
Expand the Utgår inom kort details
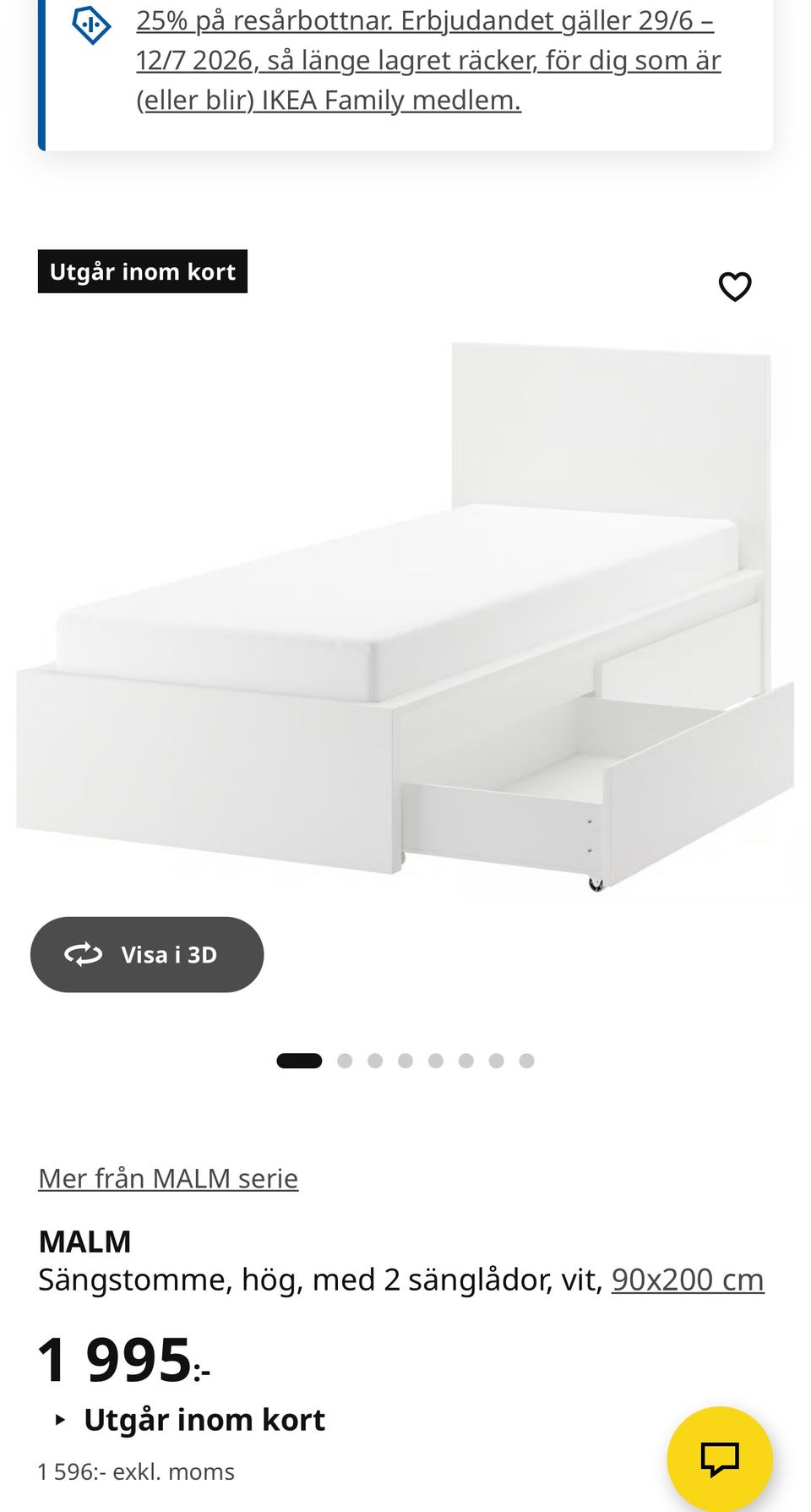190,1420
